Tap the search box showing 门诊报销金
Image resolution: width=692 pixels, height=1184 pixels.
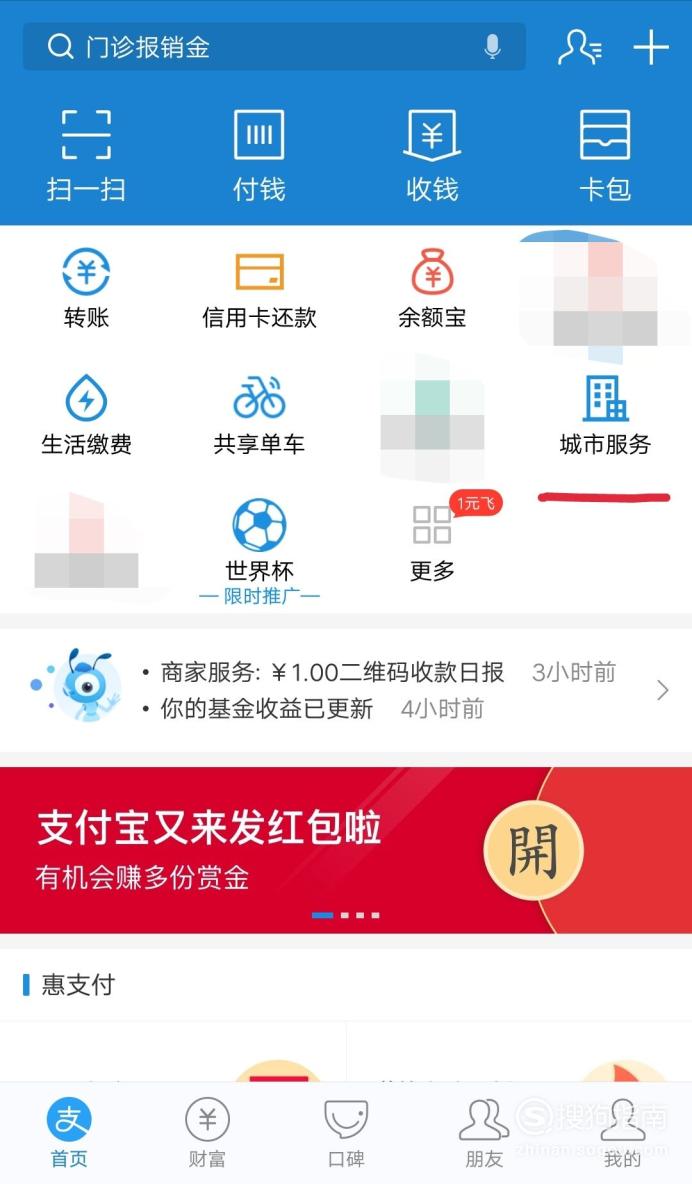click(x=274, y=47)
